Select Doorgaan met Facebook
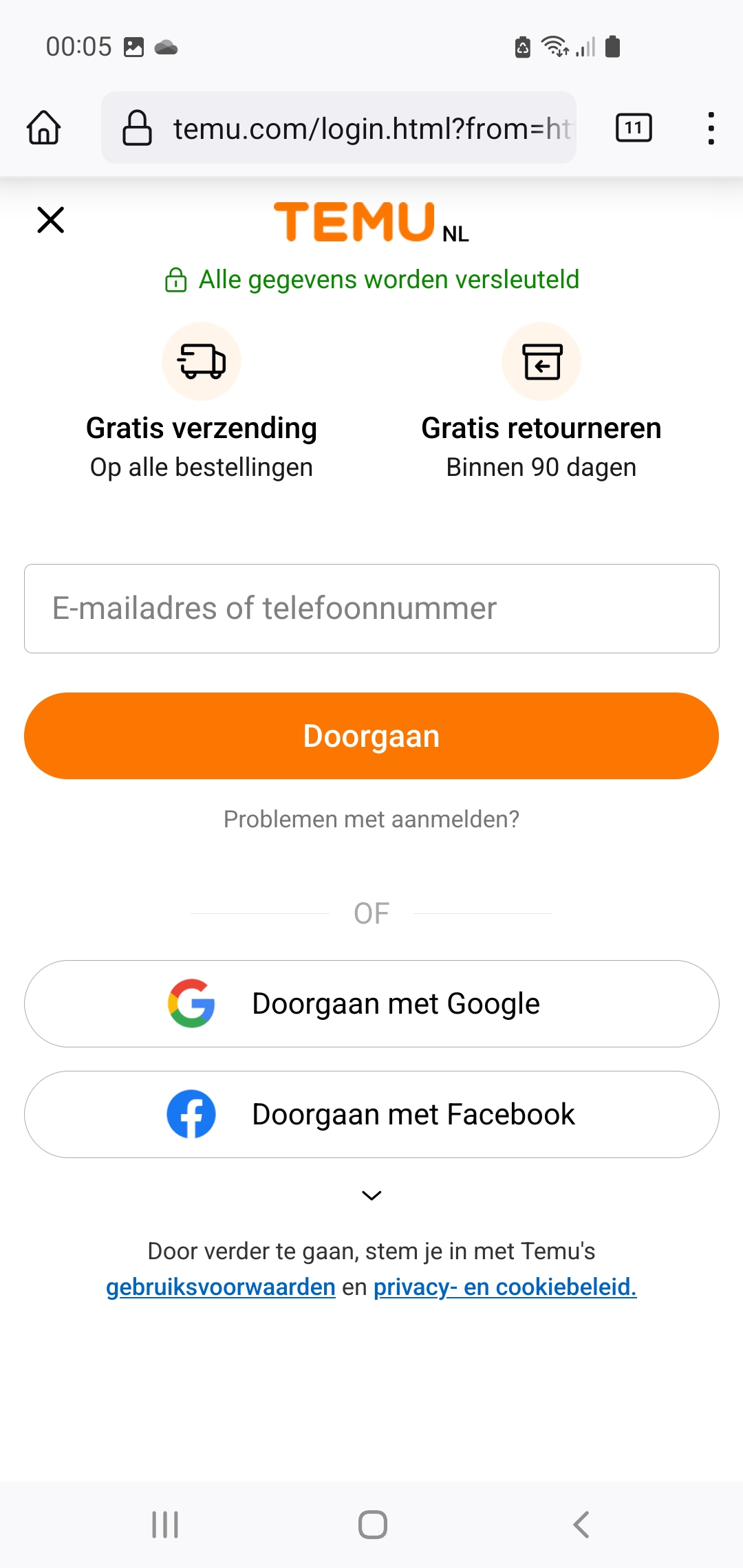 pos(371,1114)
